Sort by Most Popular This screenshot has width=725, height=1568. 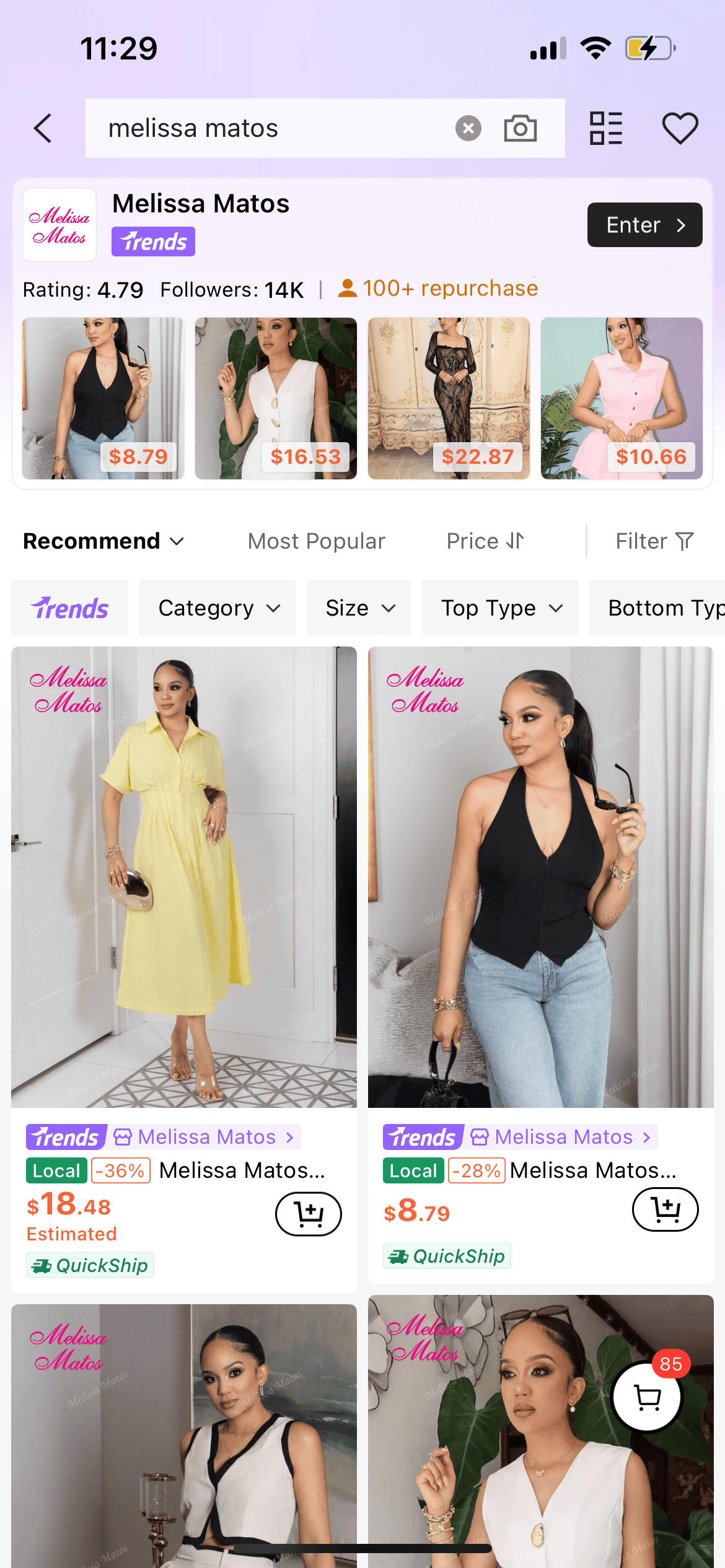coord(316,541)
